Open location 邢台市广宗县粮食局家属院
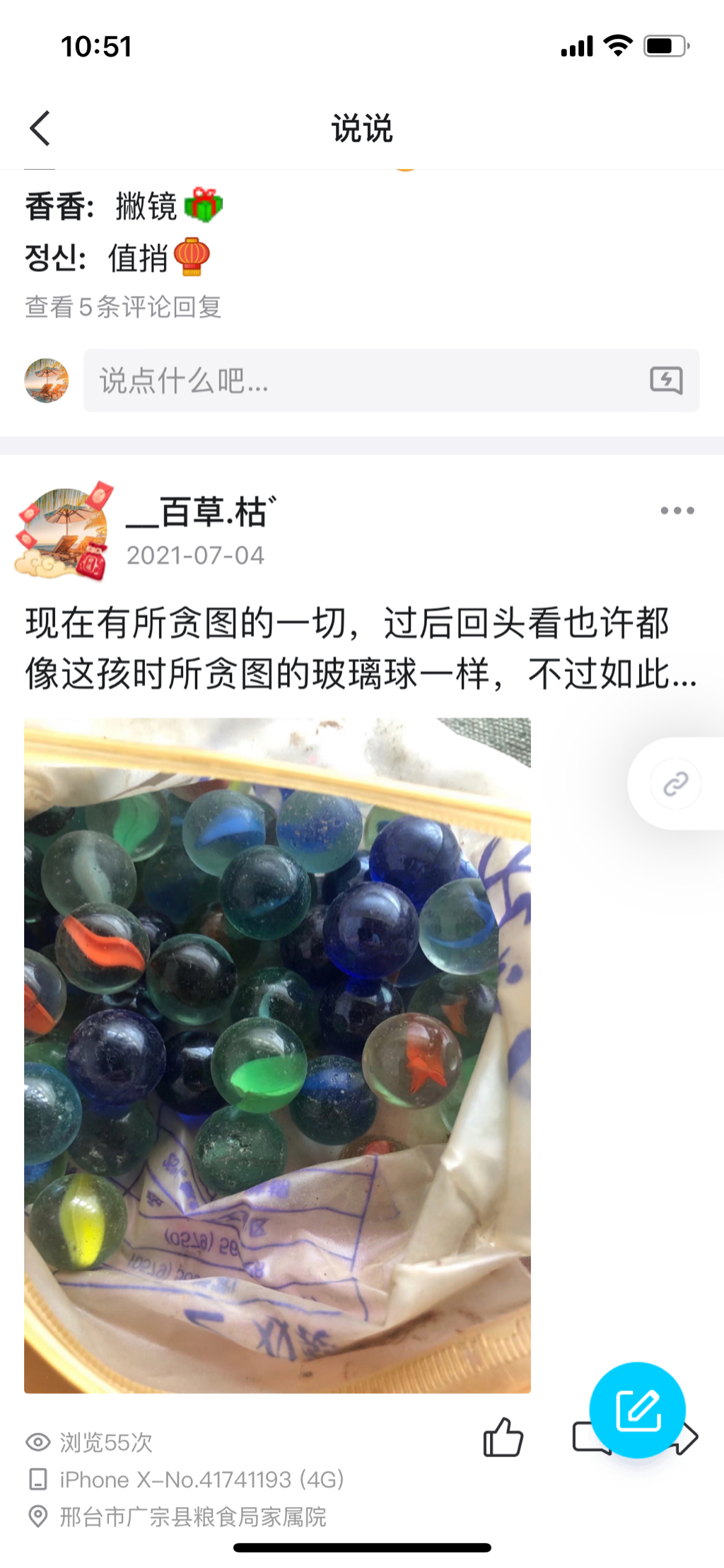724x1568 pixels. 192,1516
